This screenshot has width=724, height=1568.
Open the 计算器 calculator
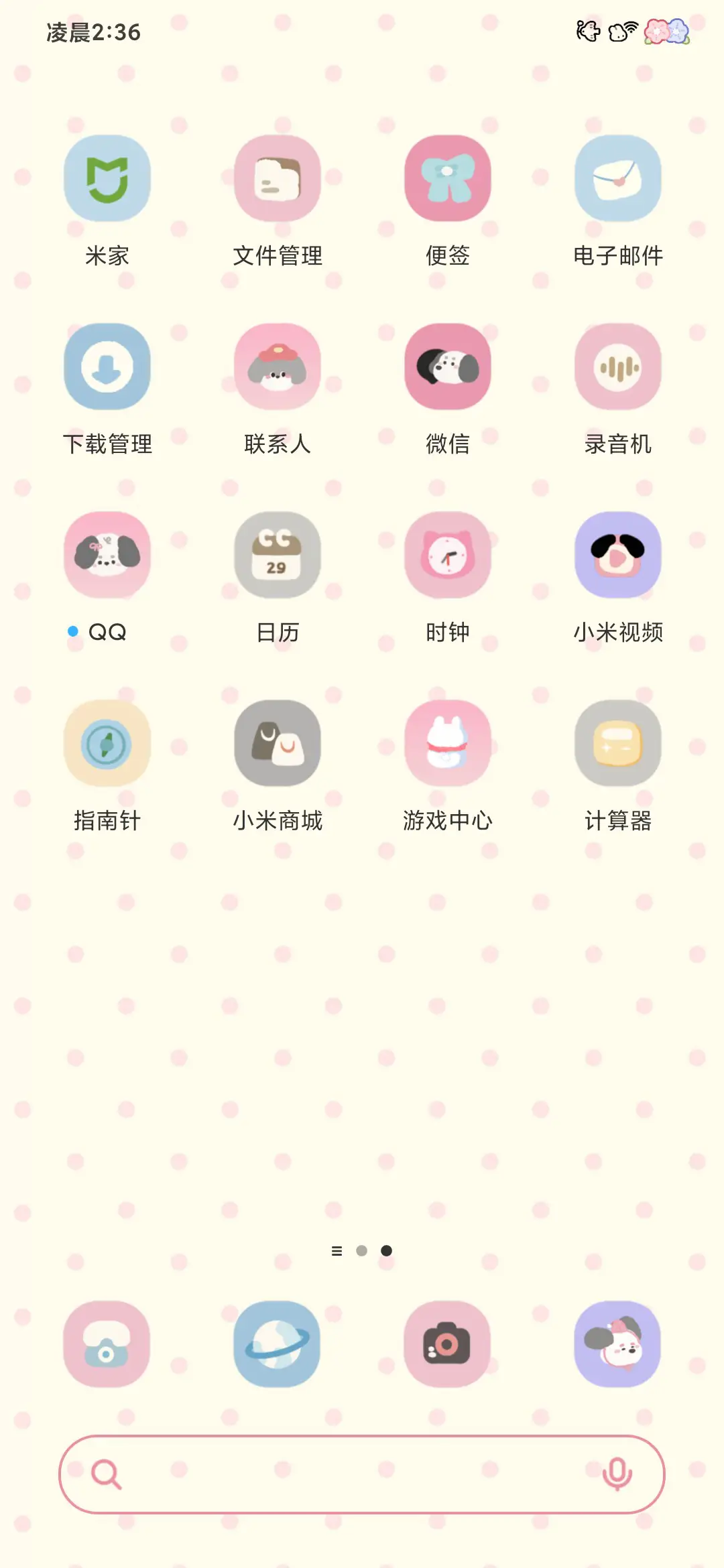(x=618, y=744)
